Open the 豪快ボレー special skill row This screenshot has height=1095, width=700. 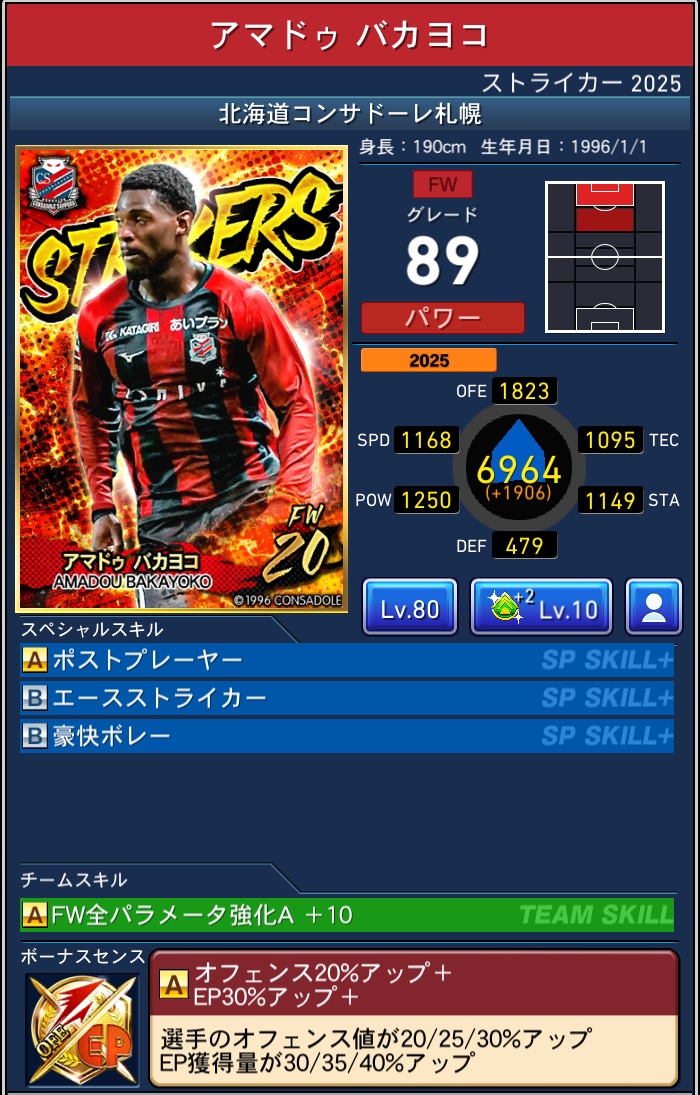[x=346, y=736]
